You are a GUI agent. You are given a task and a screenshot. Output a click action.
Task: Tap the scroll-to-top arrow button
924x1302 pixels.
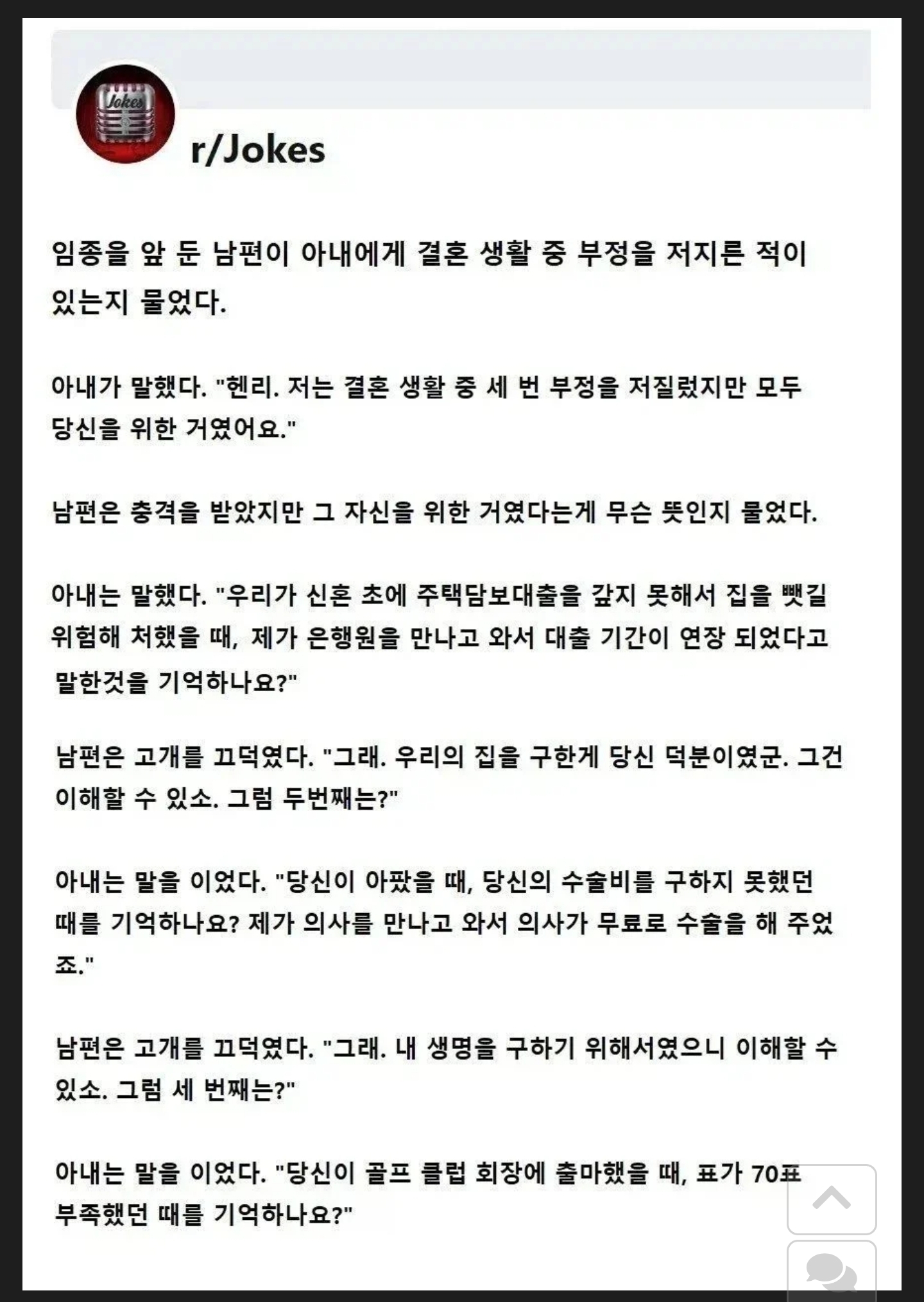click(832, 1199)
